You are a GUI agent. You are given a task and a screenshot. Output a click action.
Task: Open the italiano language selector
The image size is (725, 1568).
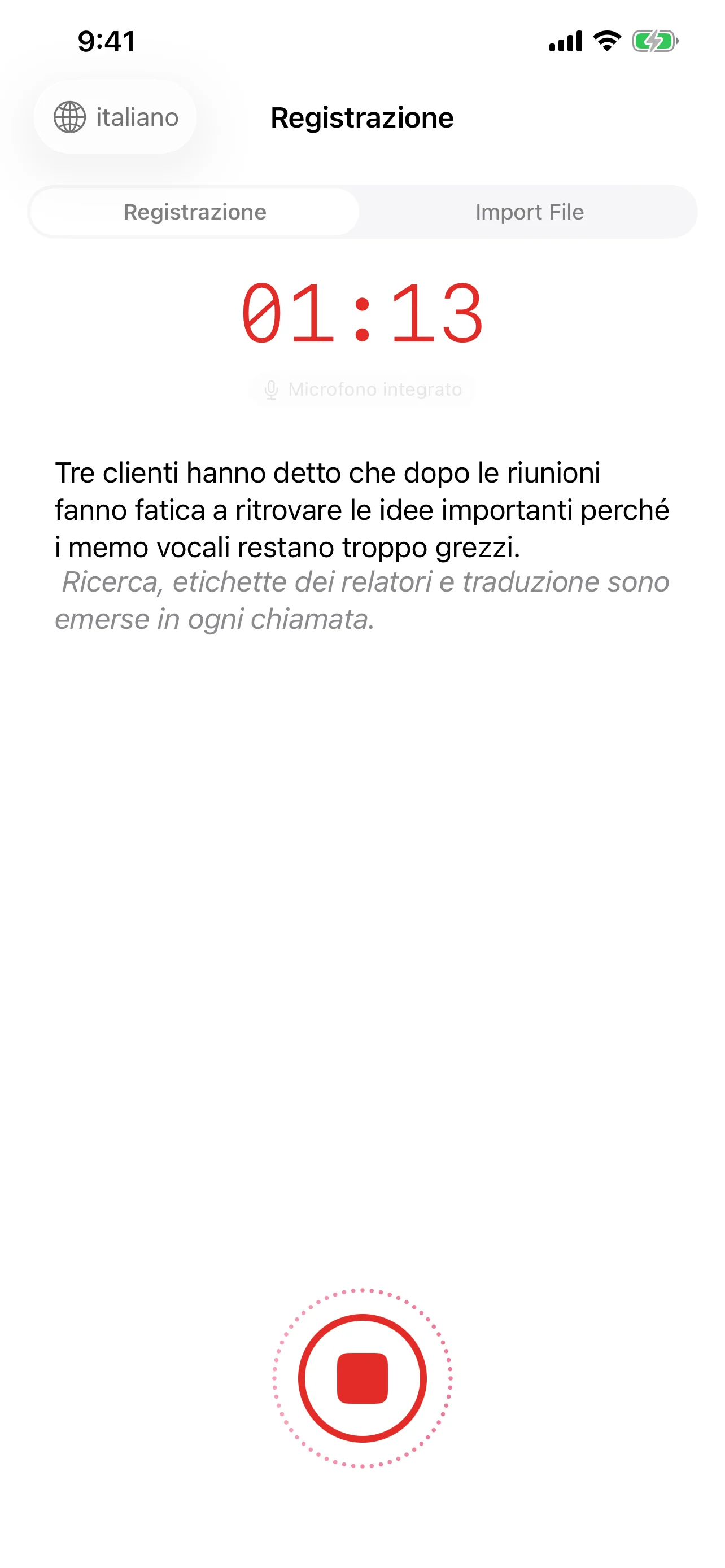116,117
